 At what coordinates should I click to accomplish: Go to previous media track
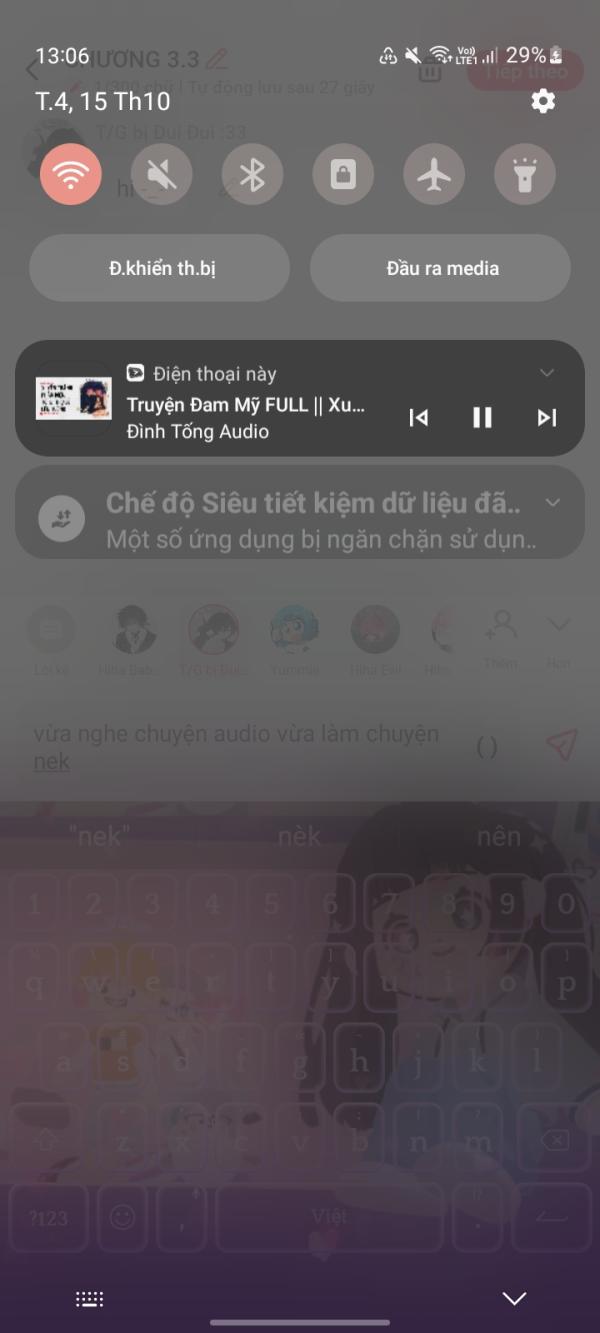point(419,418)
